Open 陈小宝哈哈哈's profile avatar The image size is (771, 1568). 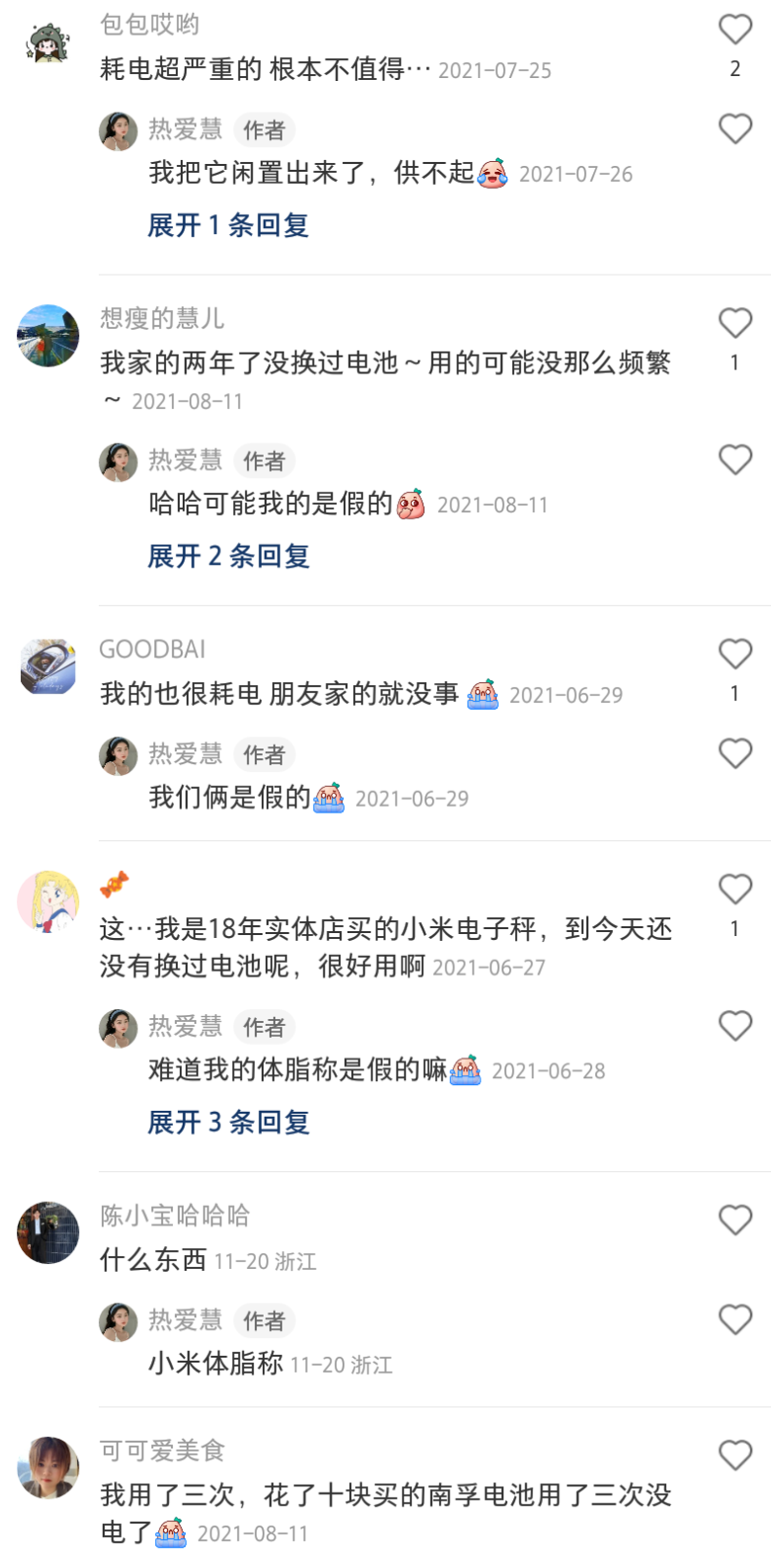(47, 1232)
